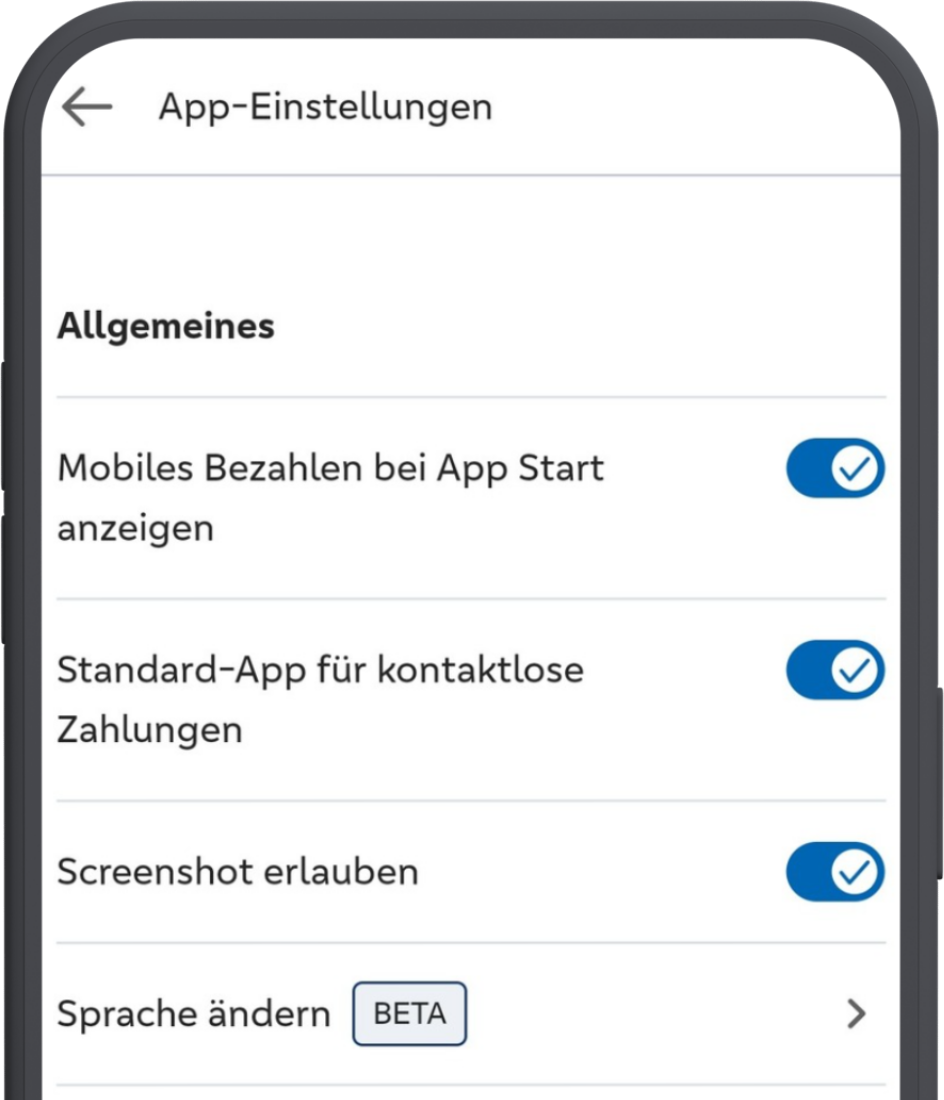Click the App-Einstellungen title text
944x1100 pixels.
pyautogui.click(x=326, y=107)
